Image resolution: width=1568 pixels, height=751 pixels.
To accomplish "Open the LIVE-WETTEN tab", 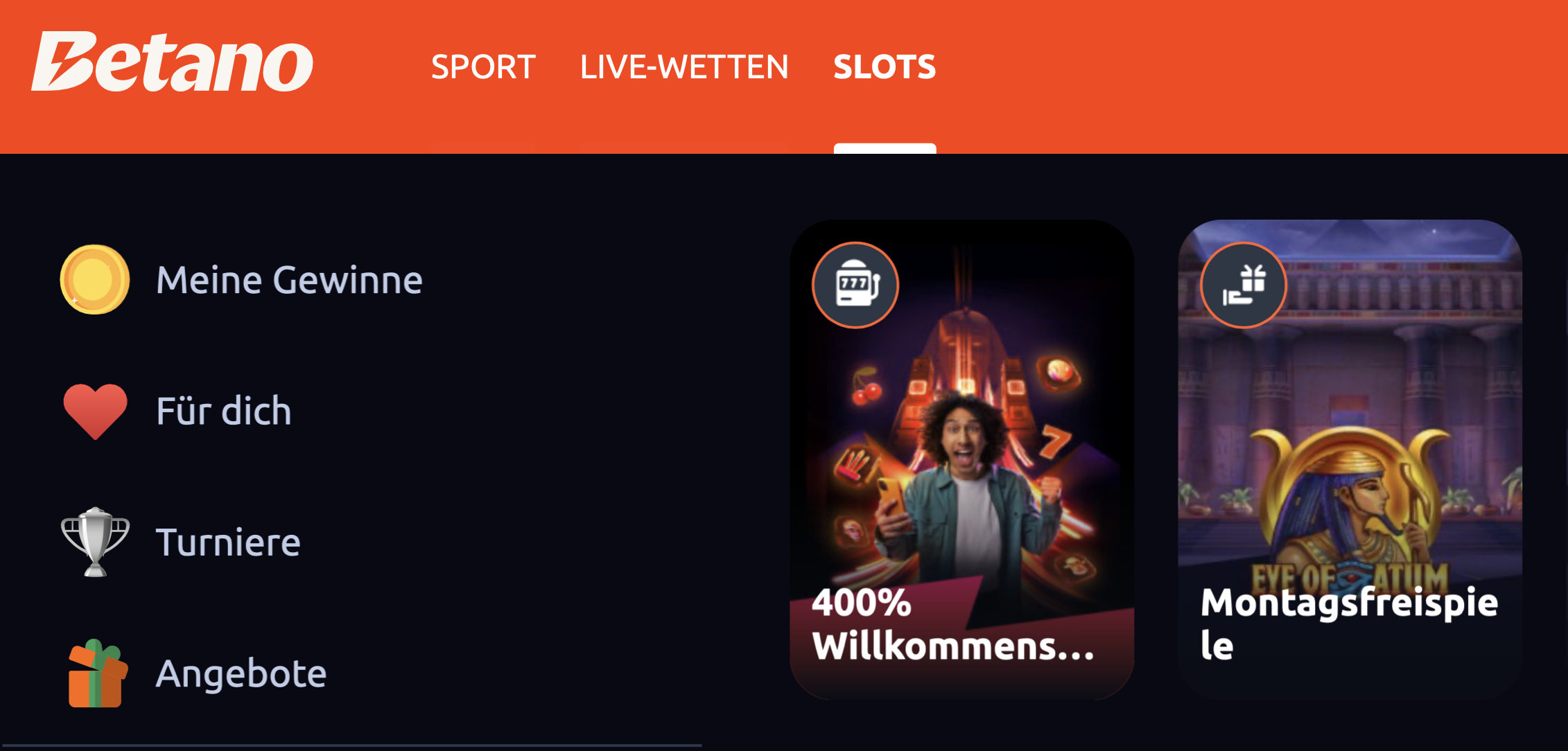I will [x=684, y=67].
